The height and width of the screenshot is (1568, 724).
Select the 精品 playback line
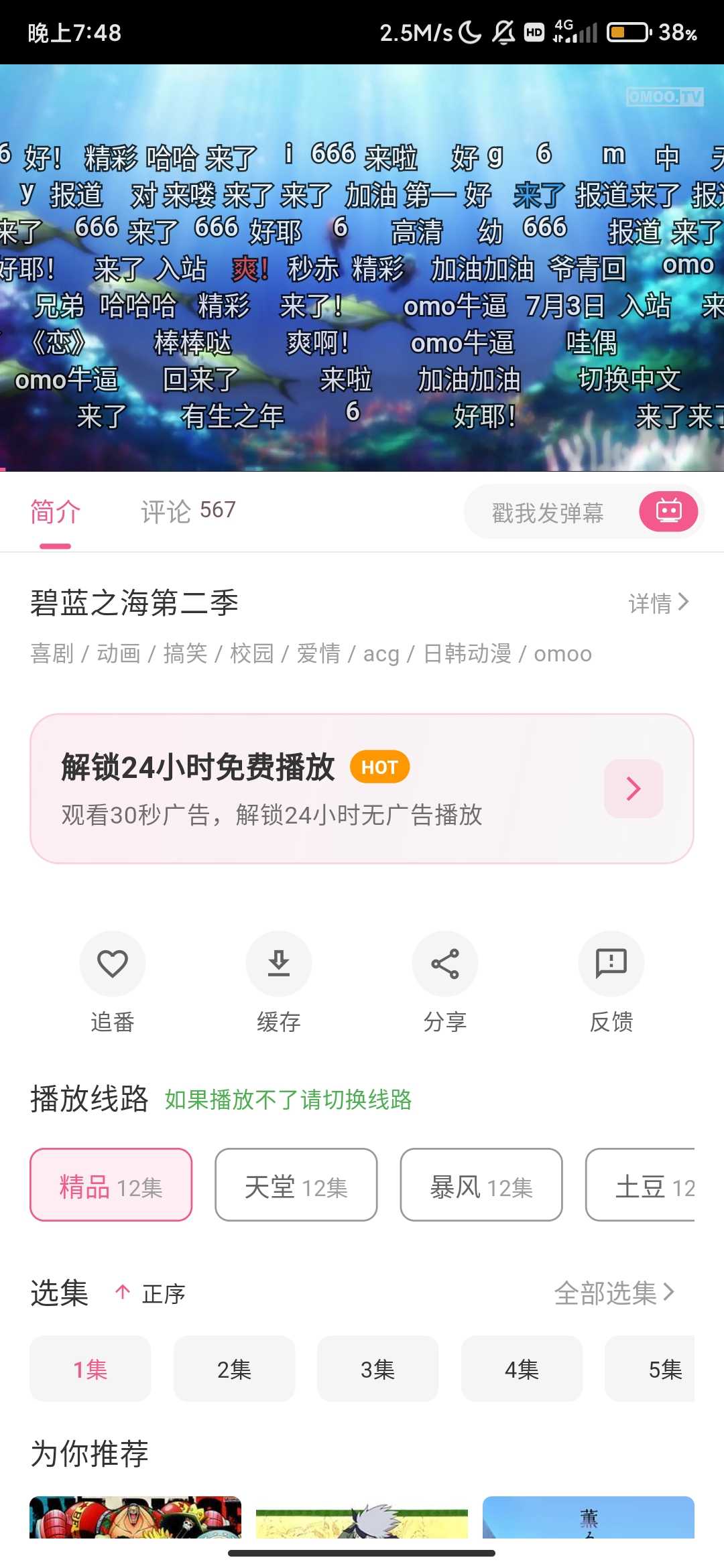pos(111,1185)
